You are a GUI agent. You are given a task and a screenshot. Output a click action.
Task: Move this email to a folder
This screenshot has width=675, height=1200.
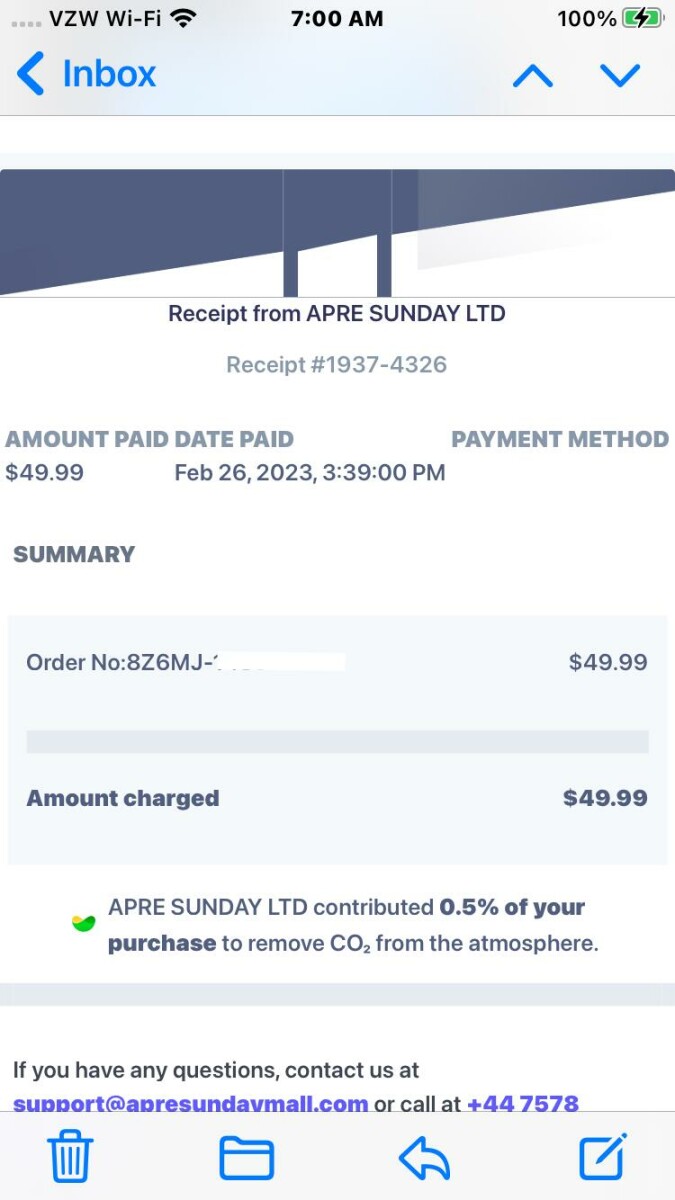tap(246, 1158)
